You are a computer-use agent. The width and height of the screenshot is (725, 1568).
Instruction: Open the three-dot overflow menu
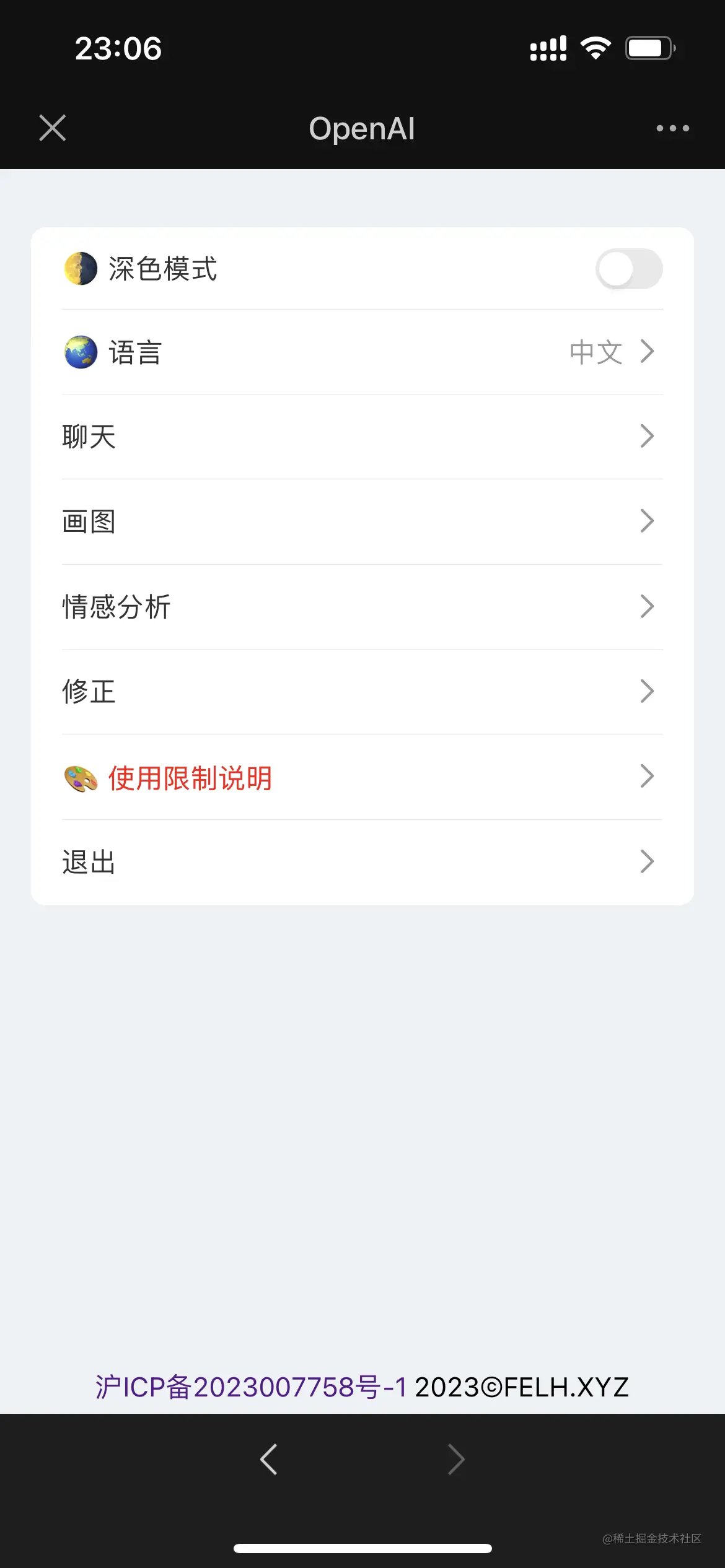pos(672,128)
